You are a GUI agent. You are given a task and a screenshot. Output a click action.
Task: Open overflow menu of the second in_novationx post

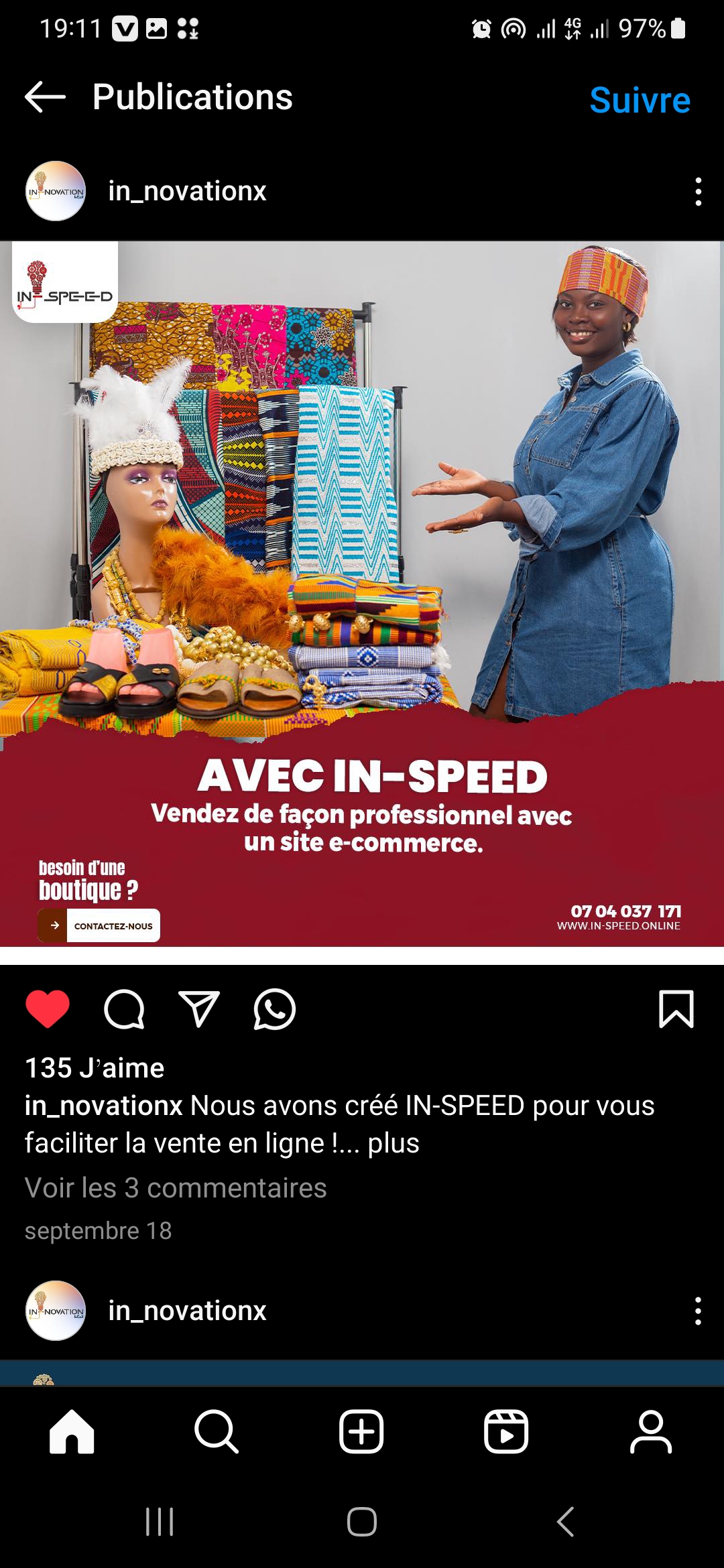point(698,1311)
